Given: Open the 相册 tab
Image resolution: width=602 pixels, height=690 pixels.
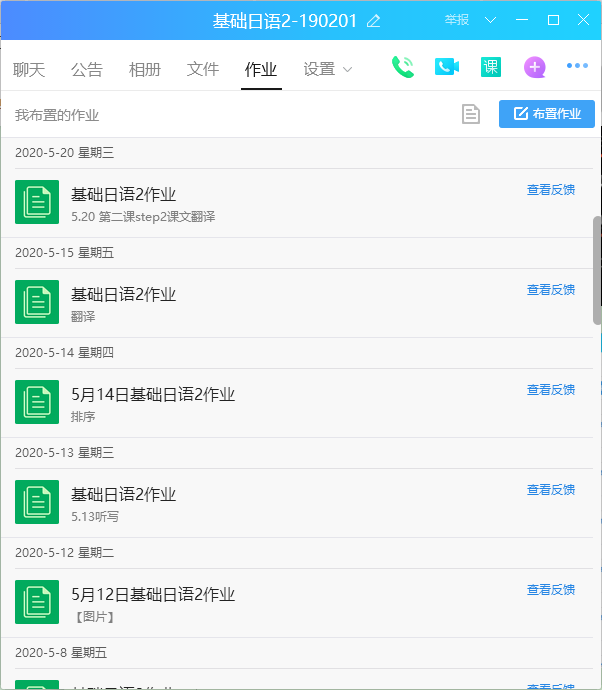Looking at the screenshot, I should [x=145, y=69].
